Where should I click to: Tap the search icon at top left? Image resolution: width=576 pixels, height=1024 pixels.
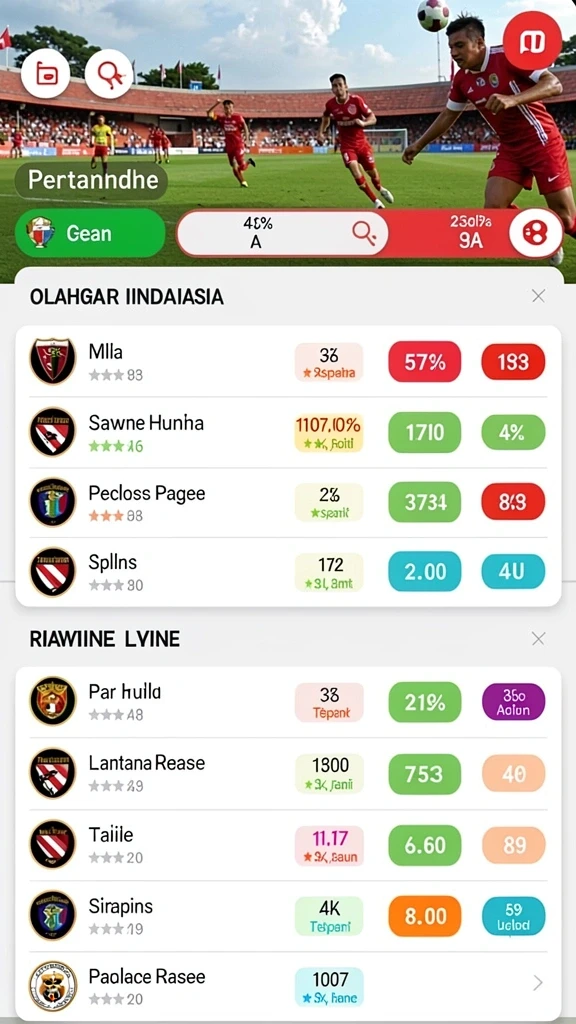(109, 74)
